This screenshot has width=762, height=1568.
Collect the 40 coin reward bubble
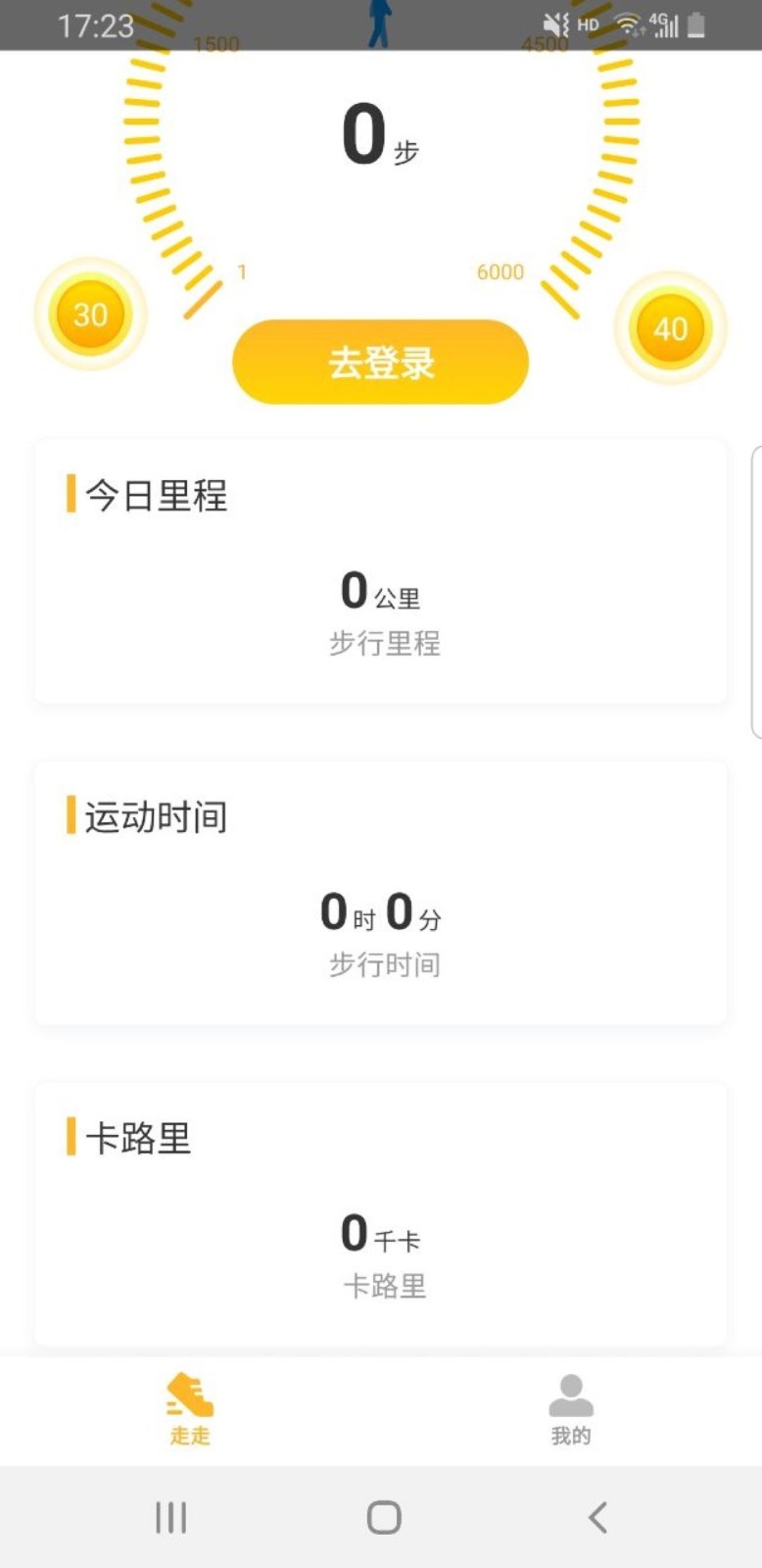click(669, 329)
